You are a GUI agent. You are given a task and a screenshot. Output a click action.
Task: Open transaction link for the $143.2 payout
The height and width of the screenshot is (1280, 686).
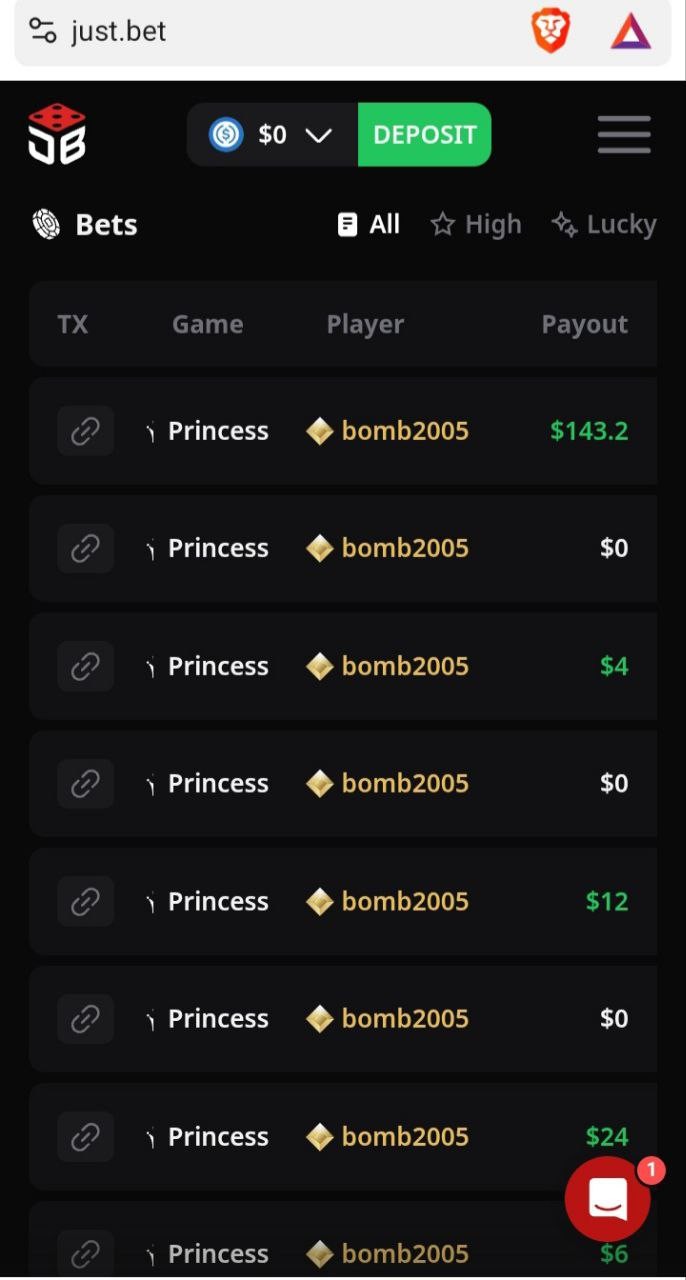85,431
